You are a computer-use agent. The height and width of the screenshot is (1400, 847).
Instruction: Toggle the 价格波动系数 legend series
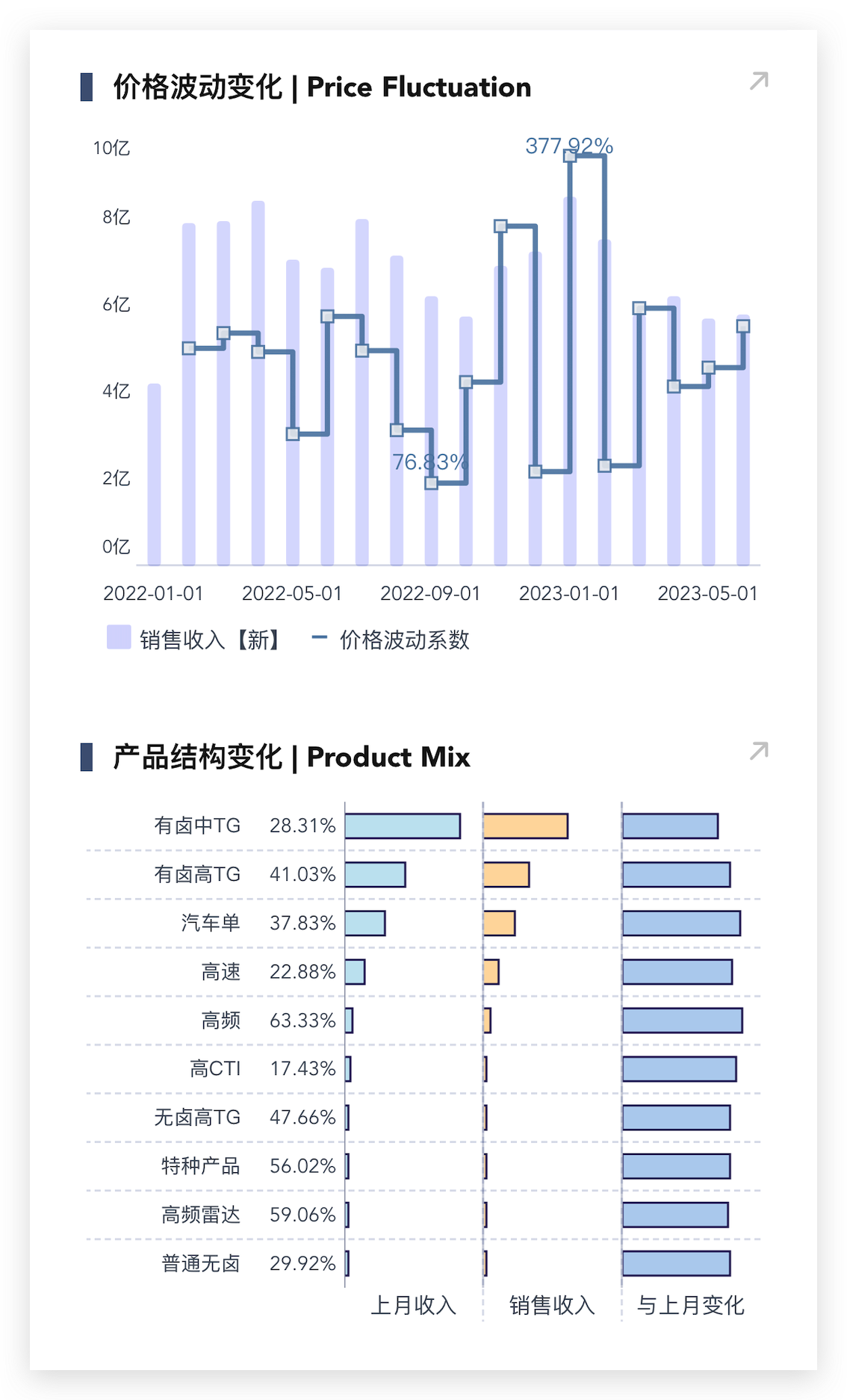[x=391, y=639]
